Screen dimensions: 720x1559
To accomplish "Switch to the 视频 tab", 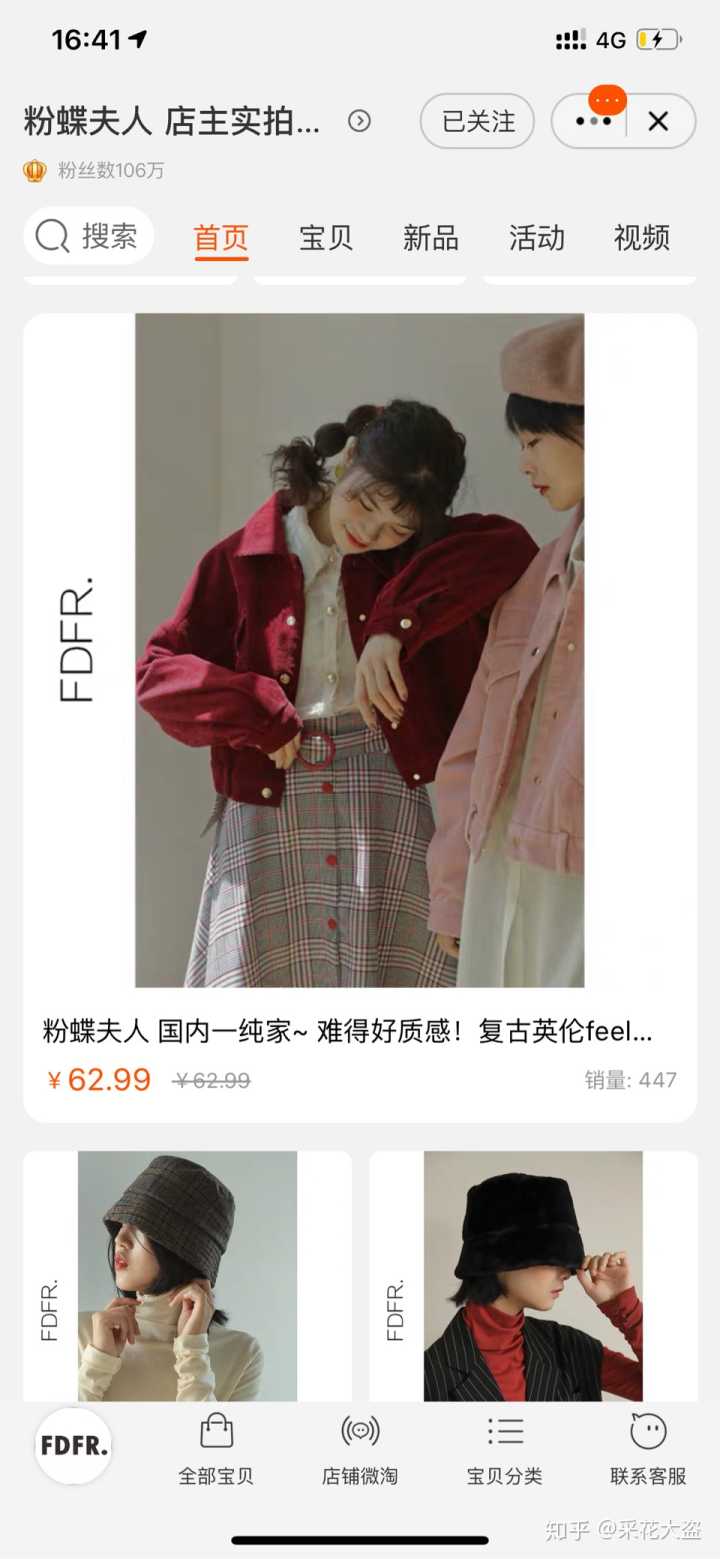I will (x=641, y=238).
